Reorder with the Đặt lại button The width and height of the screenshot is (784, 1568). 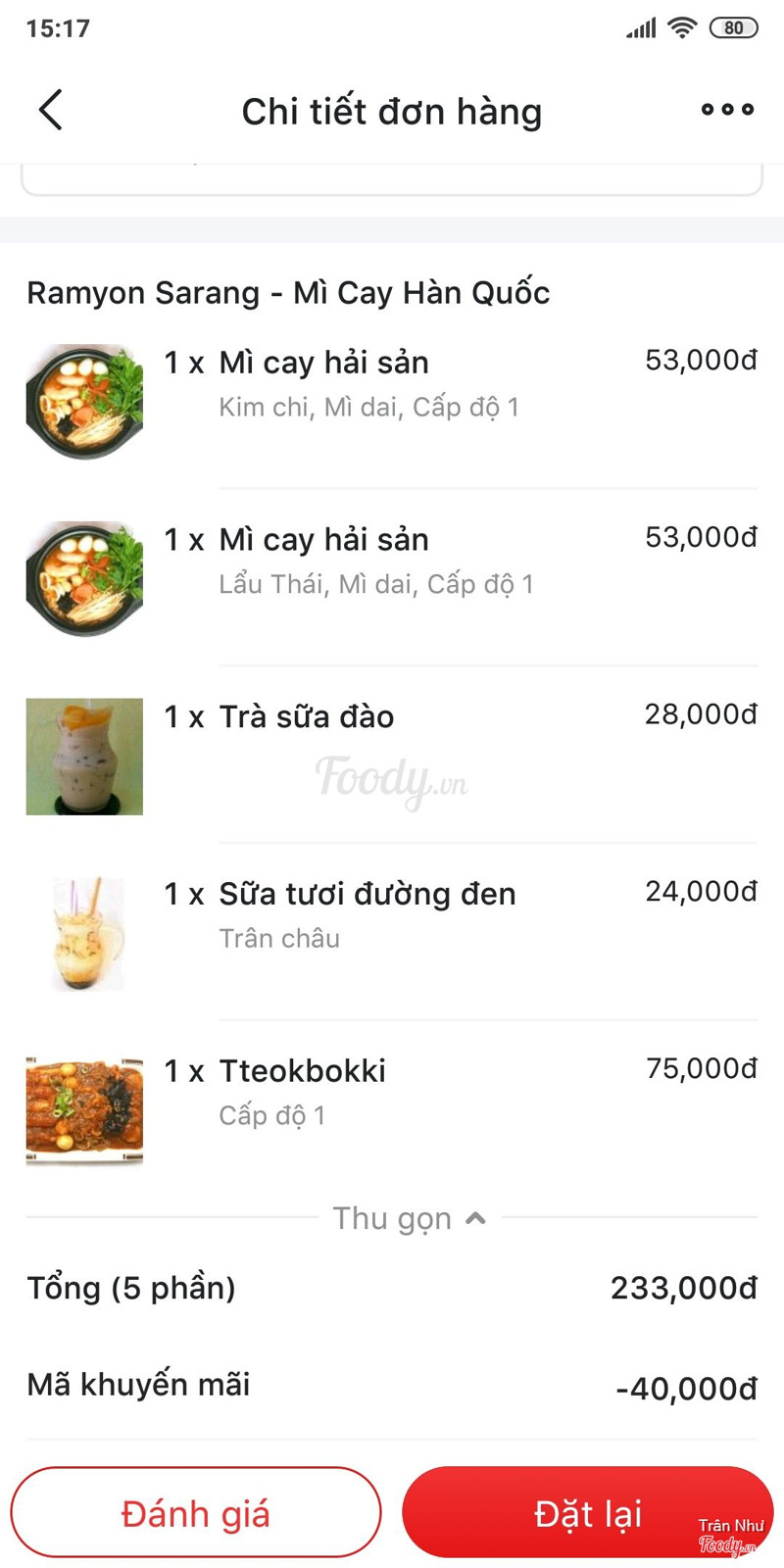pyautogui.click(x=587, y=1512)
